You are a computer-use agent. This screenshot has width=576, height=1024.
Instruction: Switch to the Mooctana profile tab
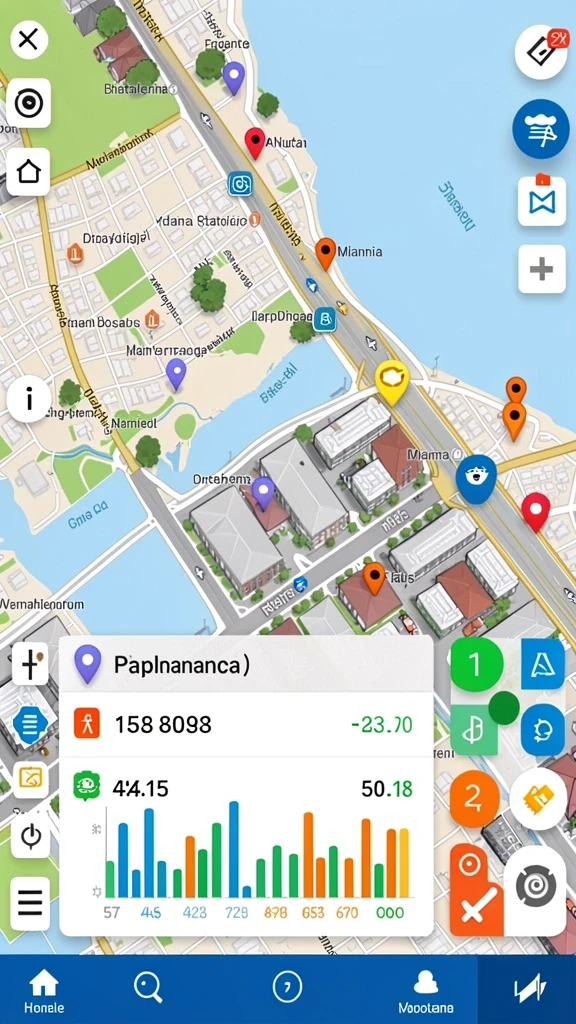(426, 991)
